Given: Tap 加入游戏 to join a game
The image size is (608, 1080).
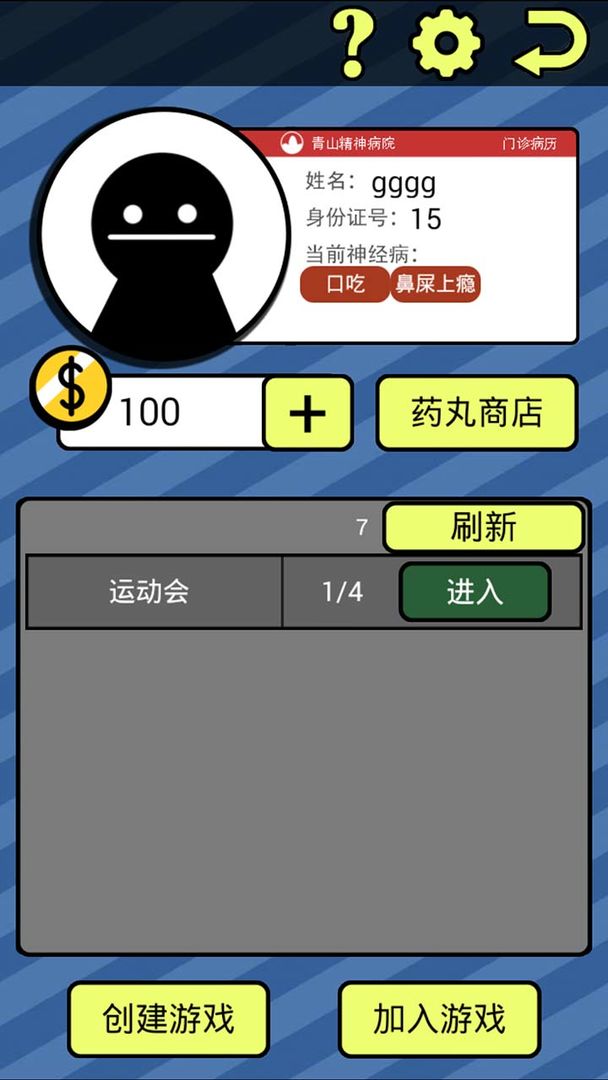Looking at the screenshot, I should coord(439,1019).
